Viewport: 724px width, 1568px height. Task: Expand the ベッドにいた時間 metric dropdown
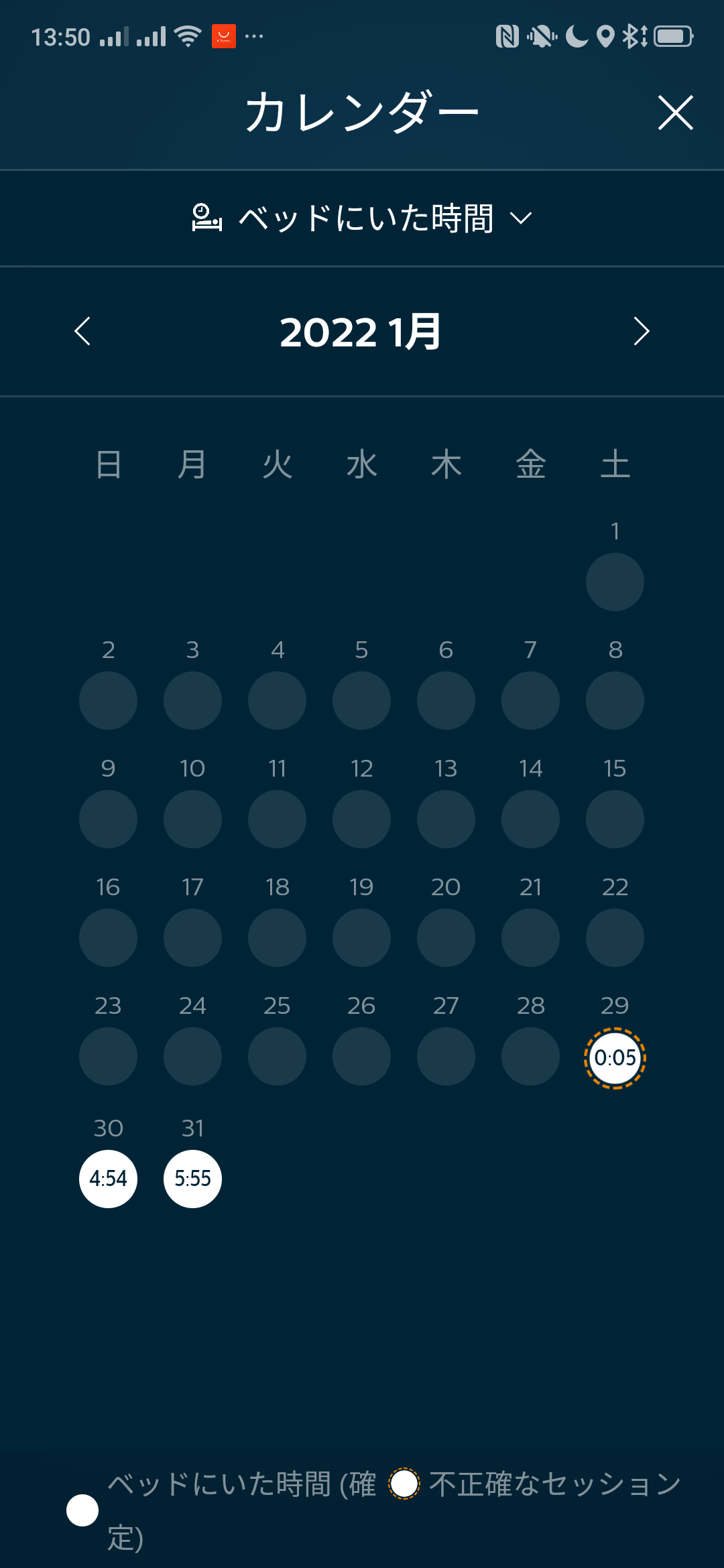click(362, 218)
